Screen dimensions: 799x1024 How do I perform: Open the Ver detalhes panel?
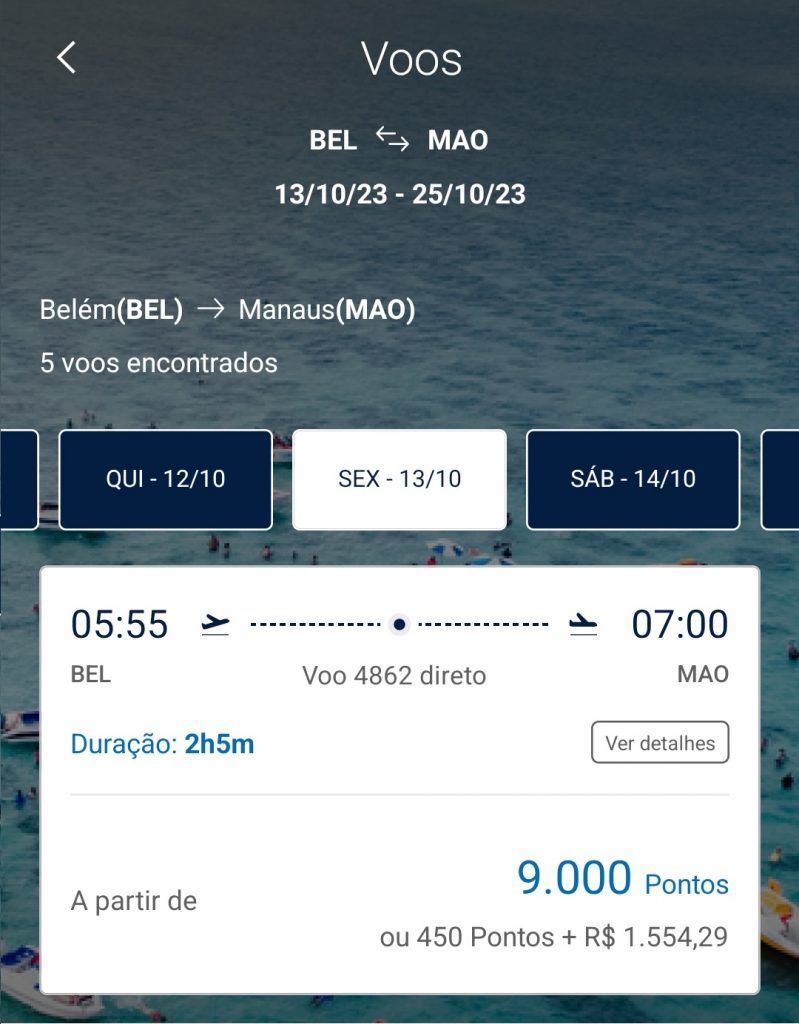point(659,743)
